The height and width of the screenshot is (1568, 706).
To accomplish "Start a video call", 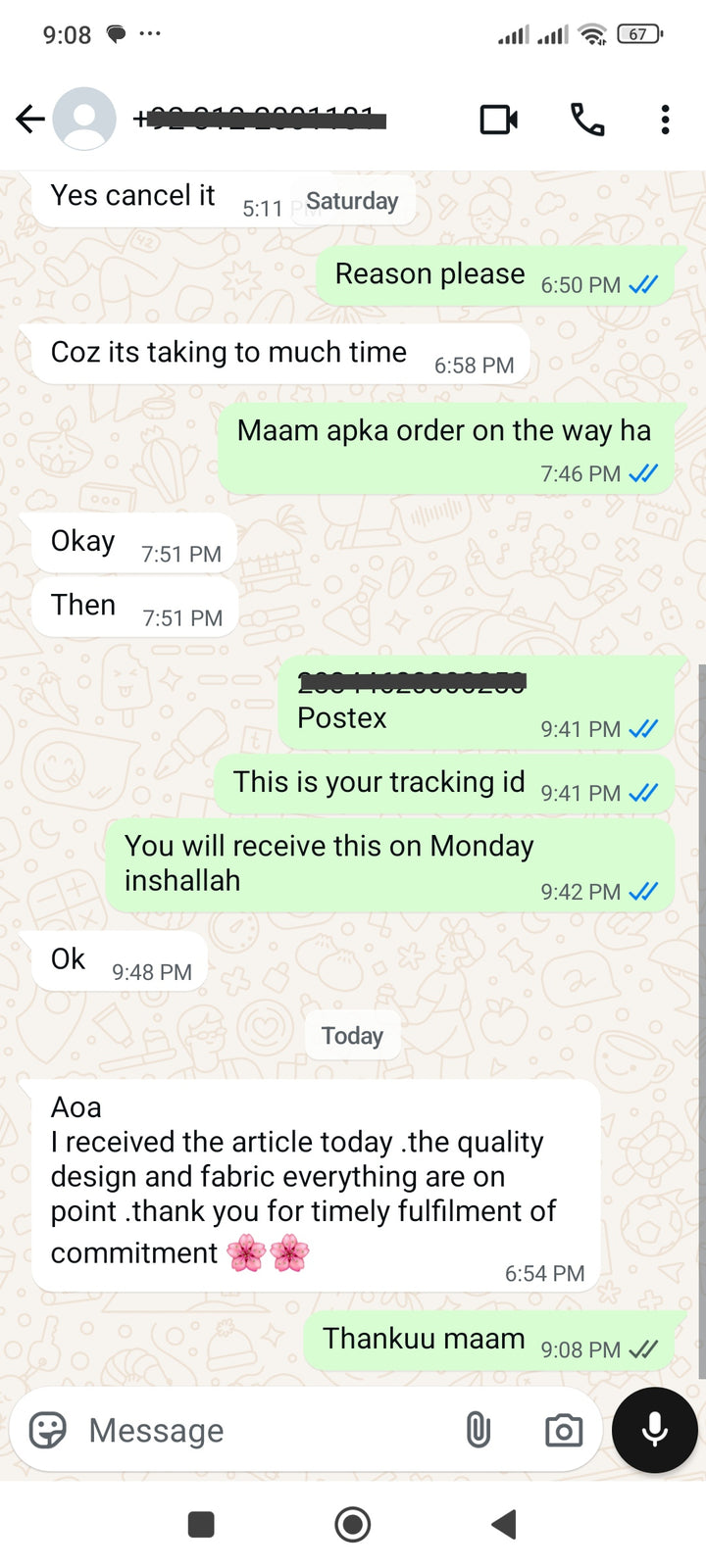I will tap(499, 120).
